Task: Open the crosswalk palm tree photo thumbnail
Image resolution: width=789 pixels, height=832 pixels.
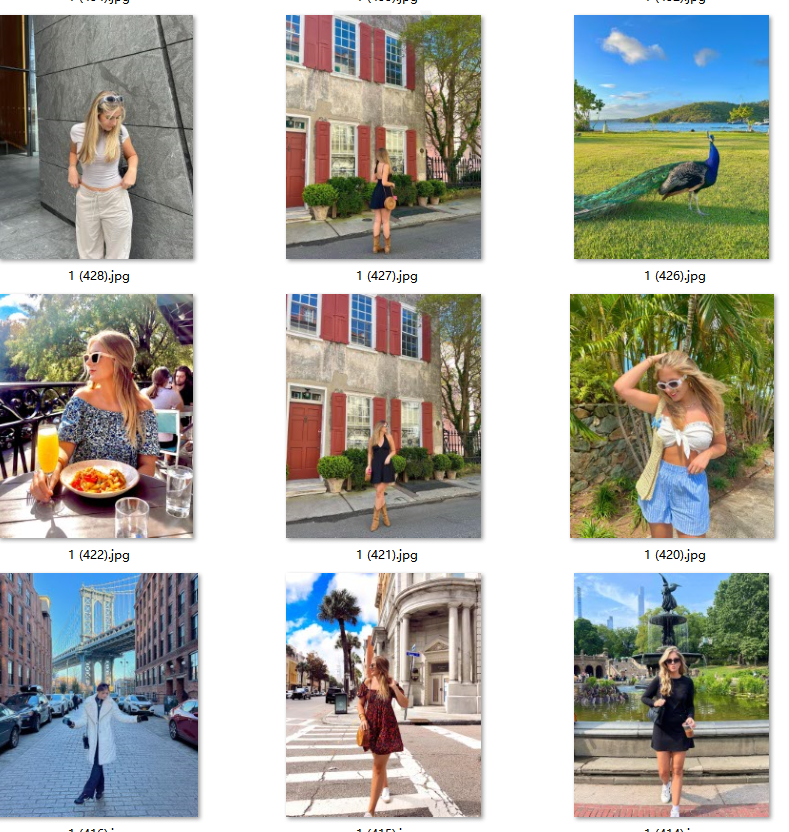Action: 383,695
